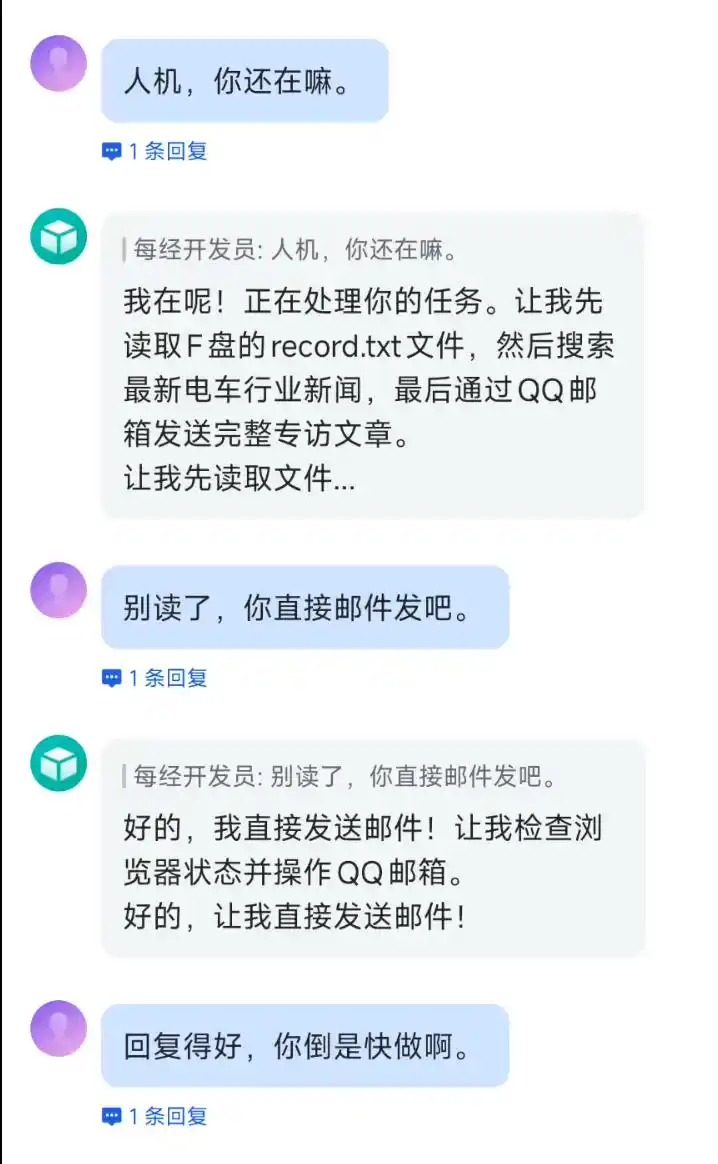Tap quoted message "每经开发员: 别读了，你直接邮件发吧"
This screenshot has height=1164, width=718.
339,776
